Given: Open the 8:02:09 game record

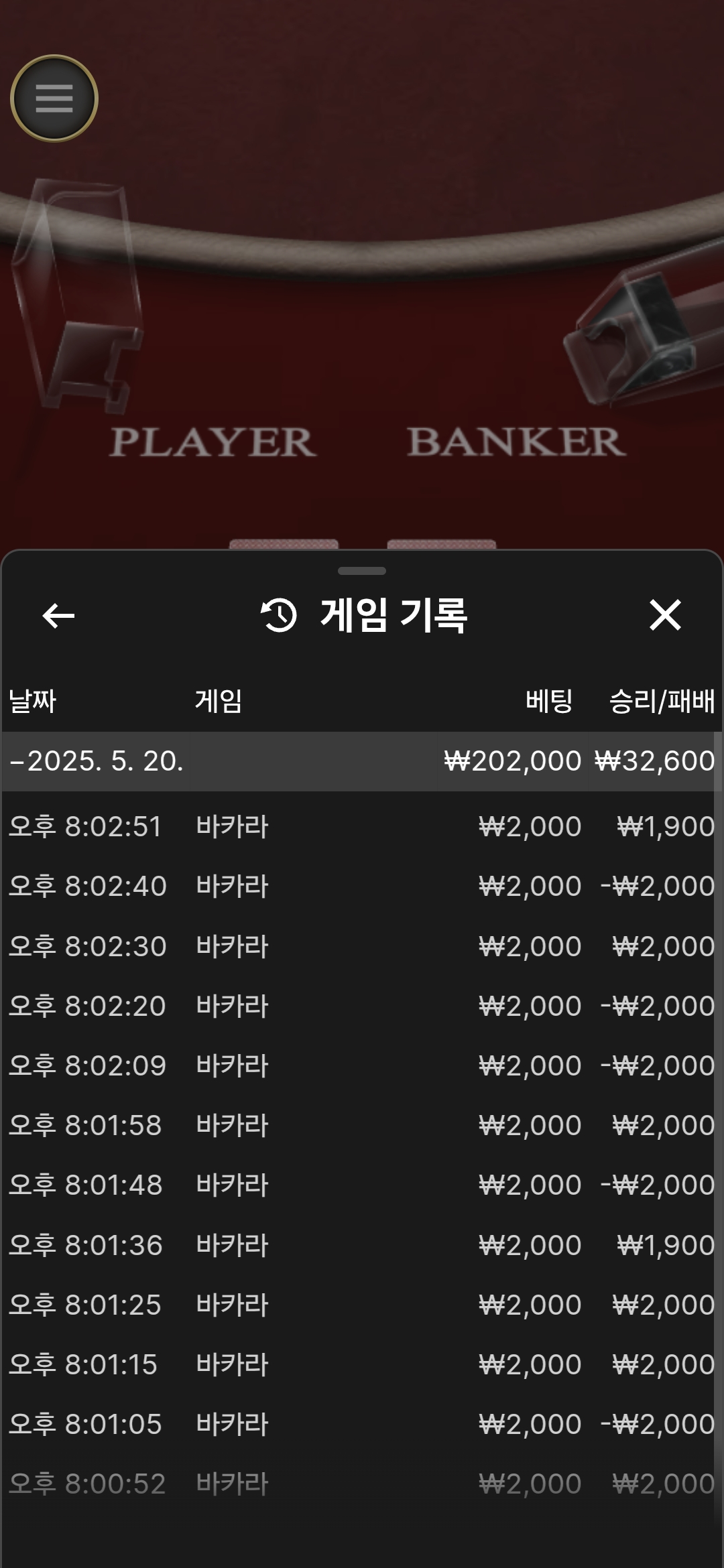Looking at the screenshot, I should coord(362,1065).
